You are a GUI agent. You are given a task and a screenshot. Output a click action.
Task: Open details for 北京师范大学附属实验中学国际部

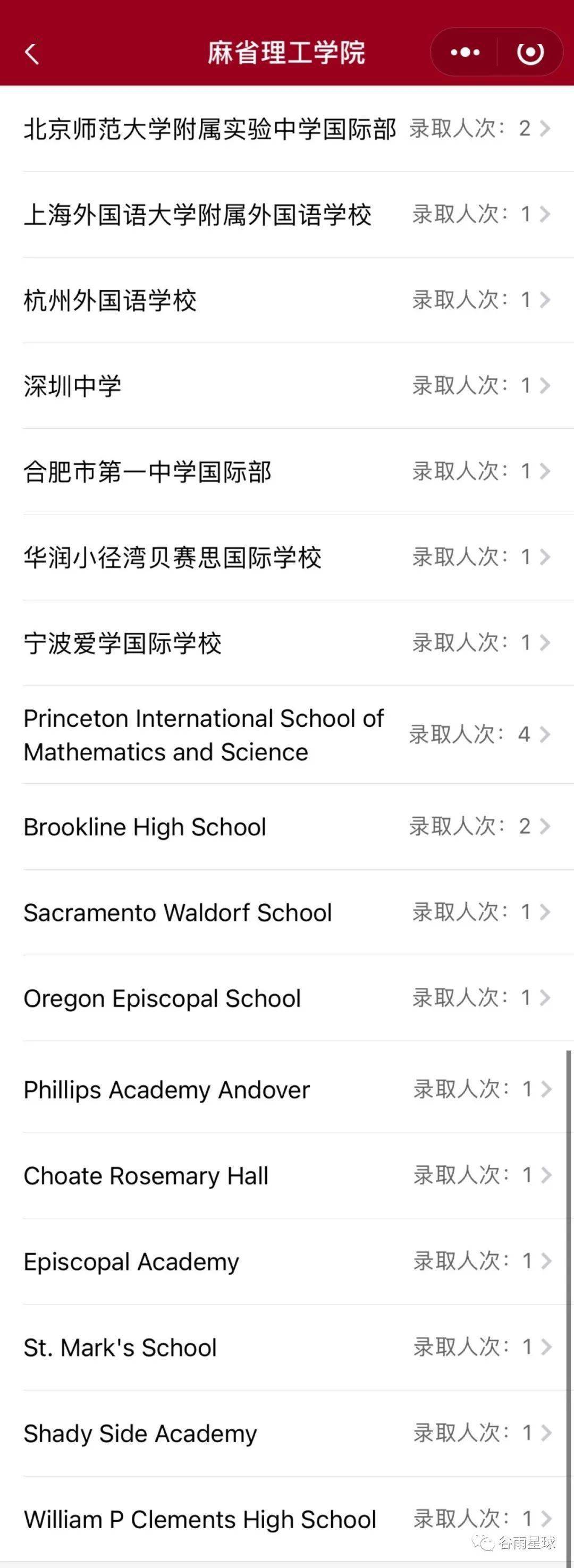pyautogui.click(x=286, y=129)
